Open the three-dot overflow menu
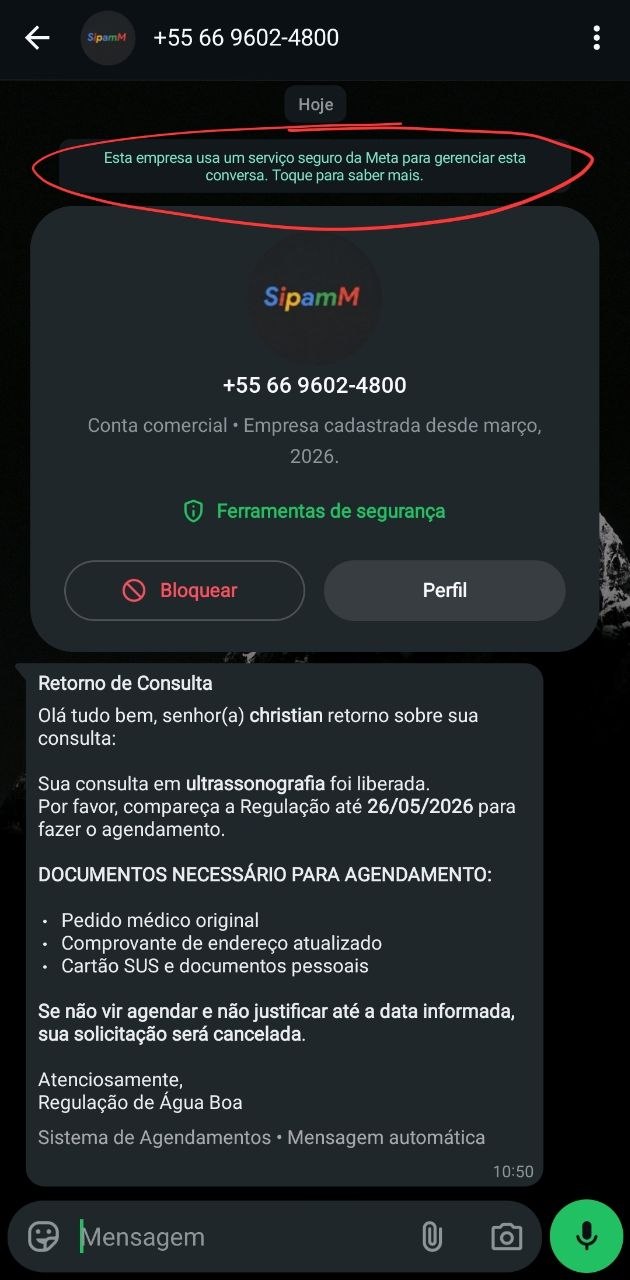The width and height of the screenshot is (630, 1280). [x=596, y=39]
